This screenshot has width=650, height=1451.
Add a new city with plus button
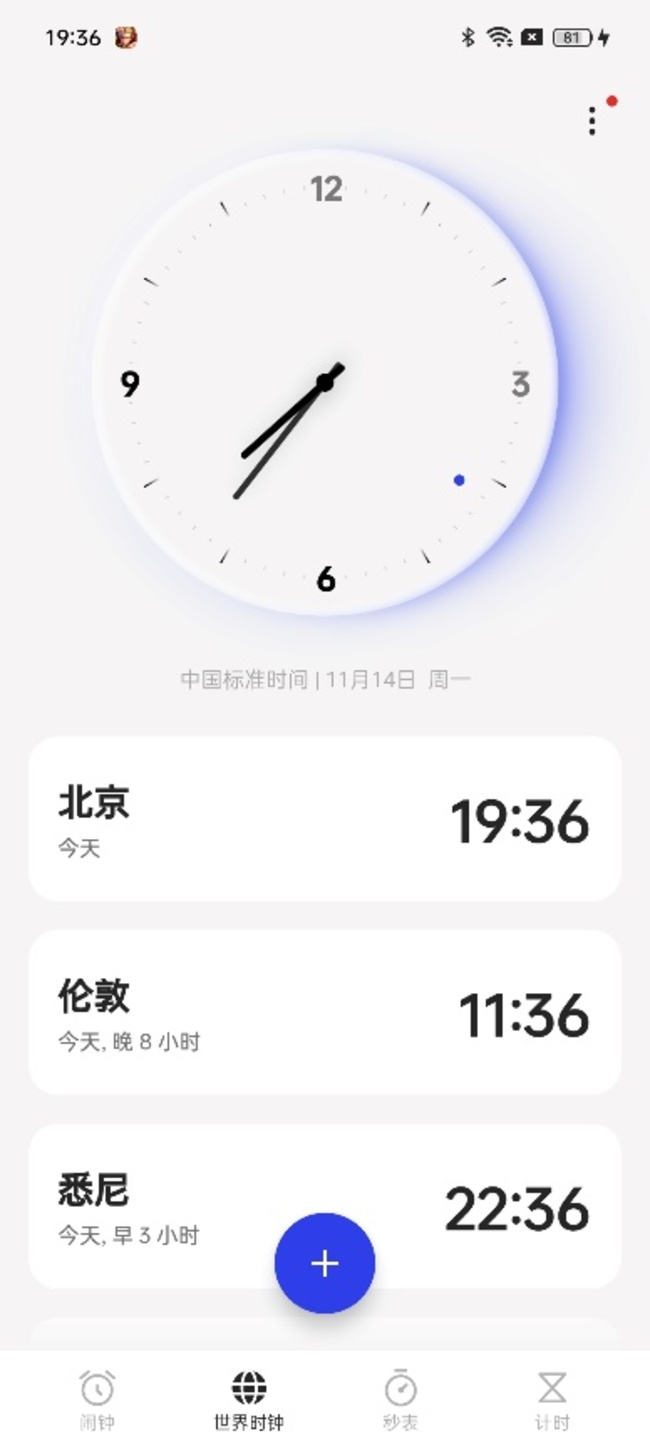coord(325,1263)
